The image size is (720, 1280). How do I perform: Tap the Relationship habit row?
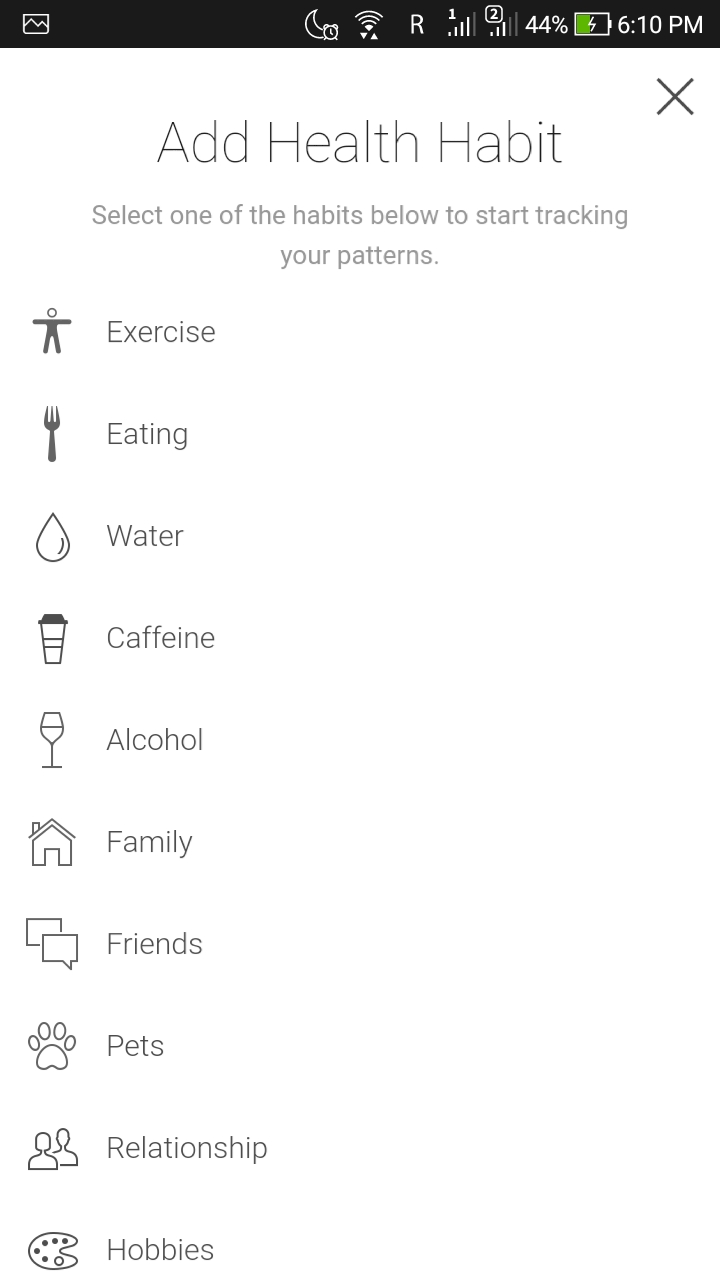coord(186,1148)
